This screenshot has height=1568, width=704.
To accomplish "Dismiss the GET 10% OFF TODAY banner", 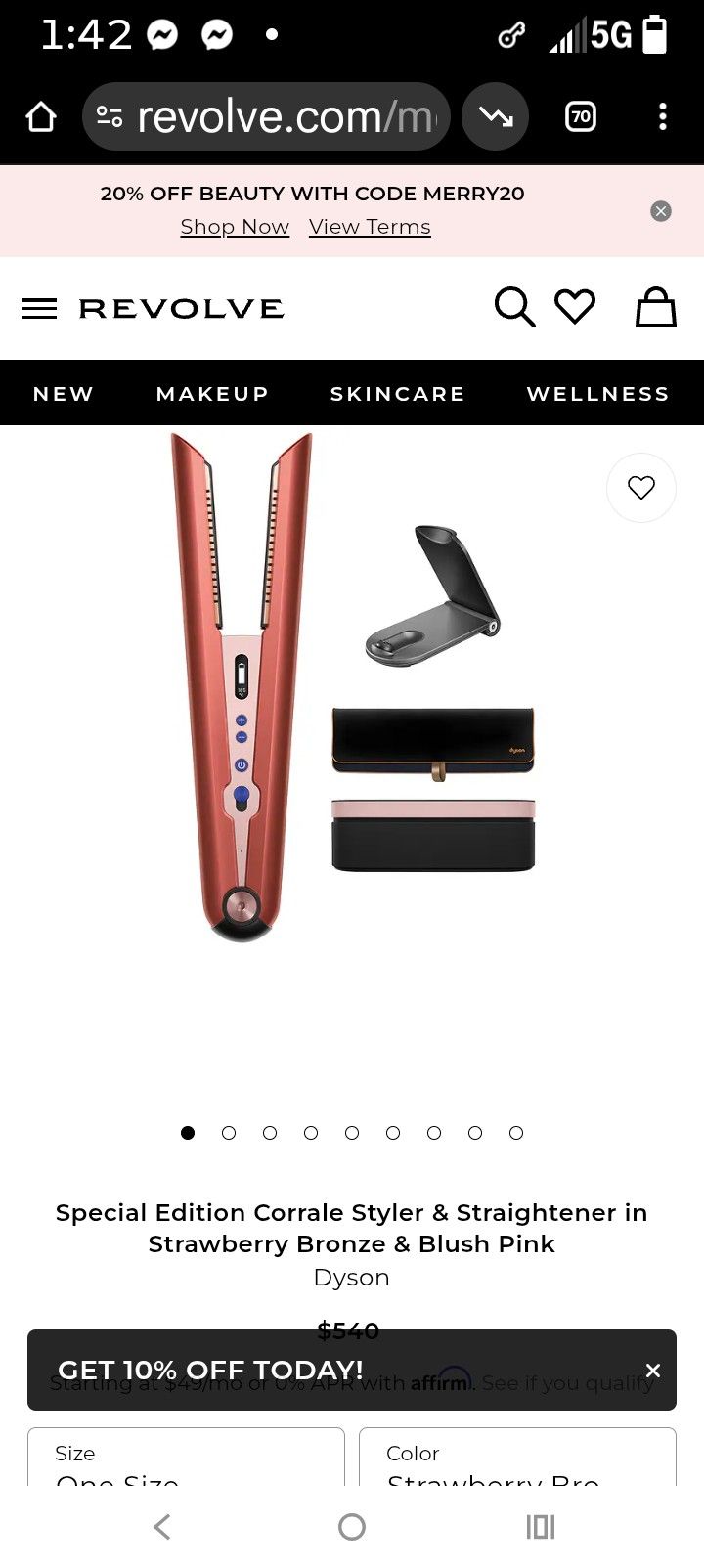I will (652, 1371).
